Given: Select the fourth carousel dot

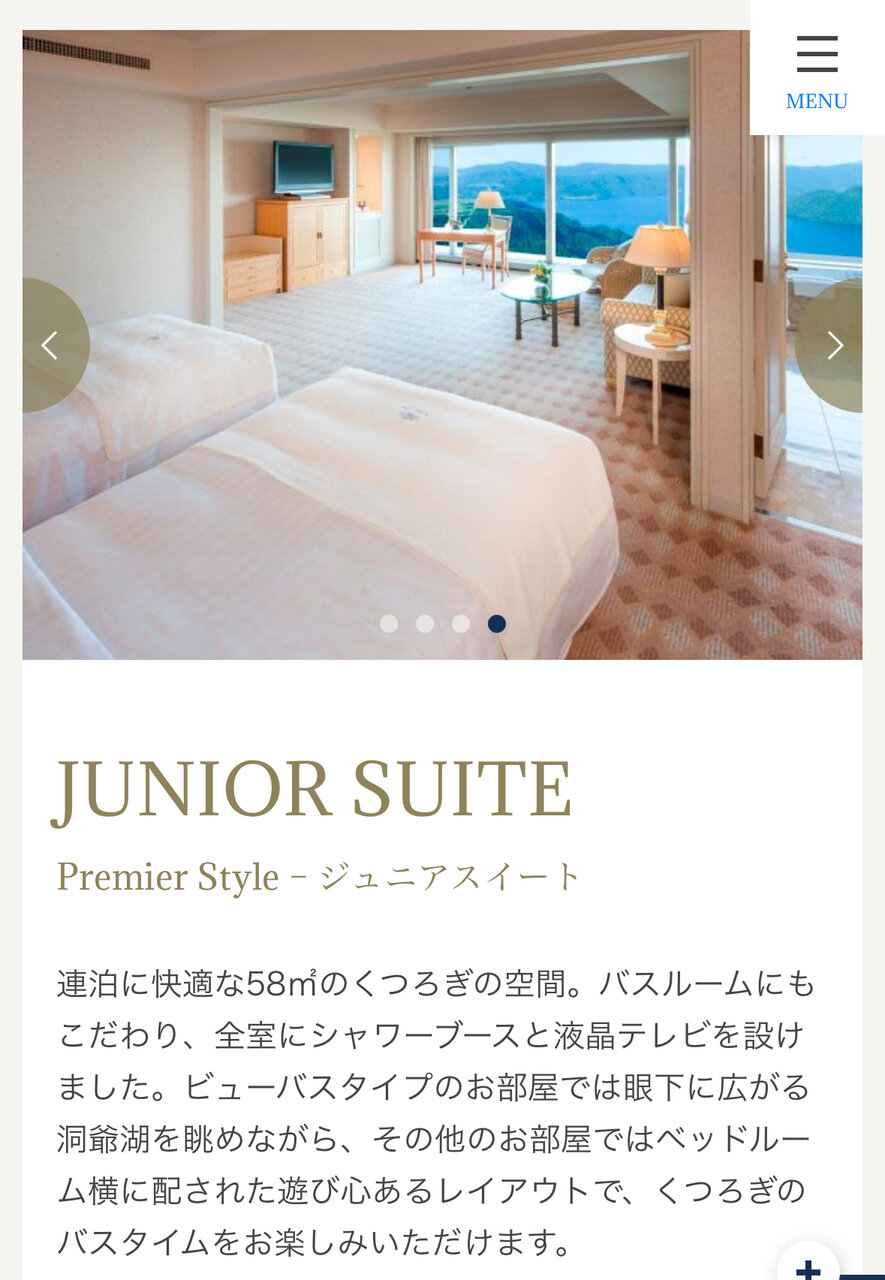Looking at the screenshot, I should [x=497, y=624].
